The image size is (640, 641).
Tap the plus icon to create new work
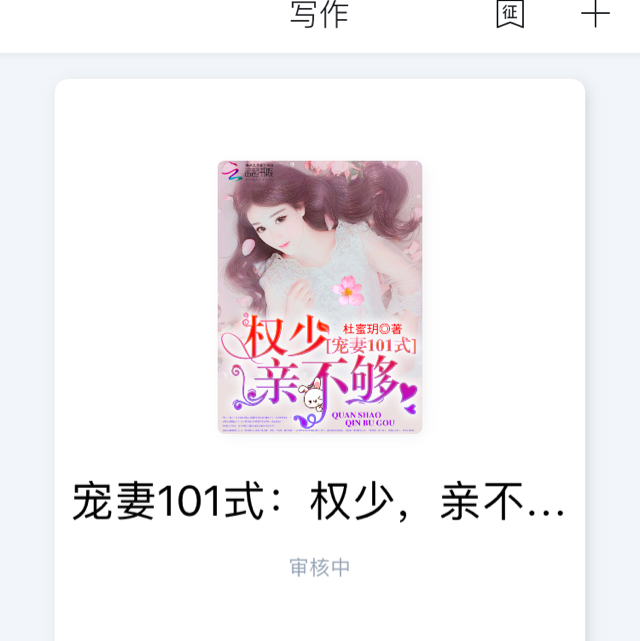pos(595,14)
